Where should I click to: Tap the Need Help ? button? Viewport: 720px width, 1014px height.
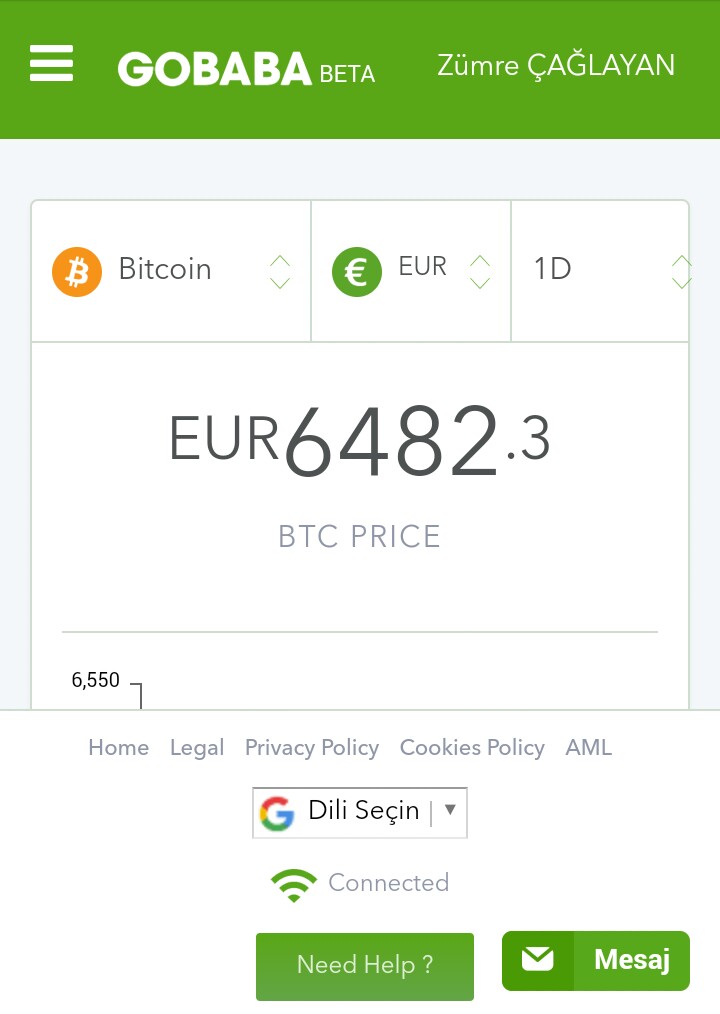point(364,966)
